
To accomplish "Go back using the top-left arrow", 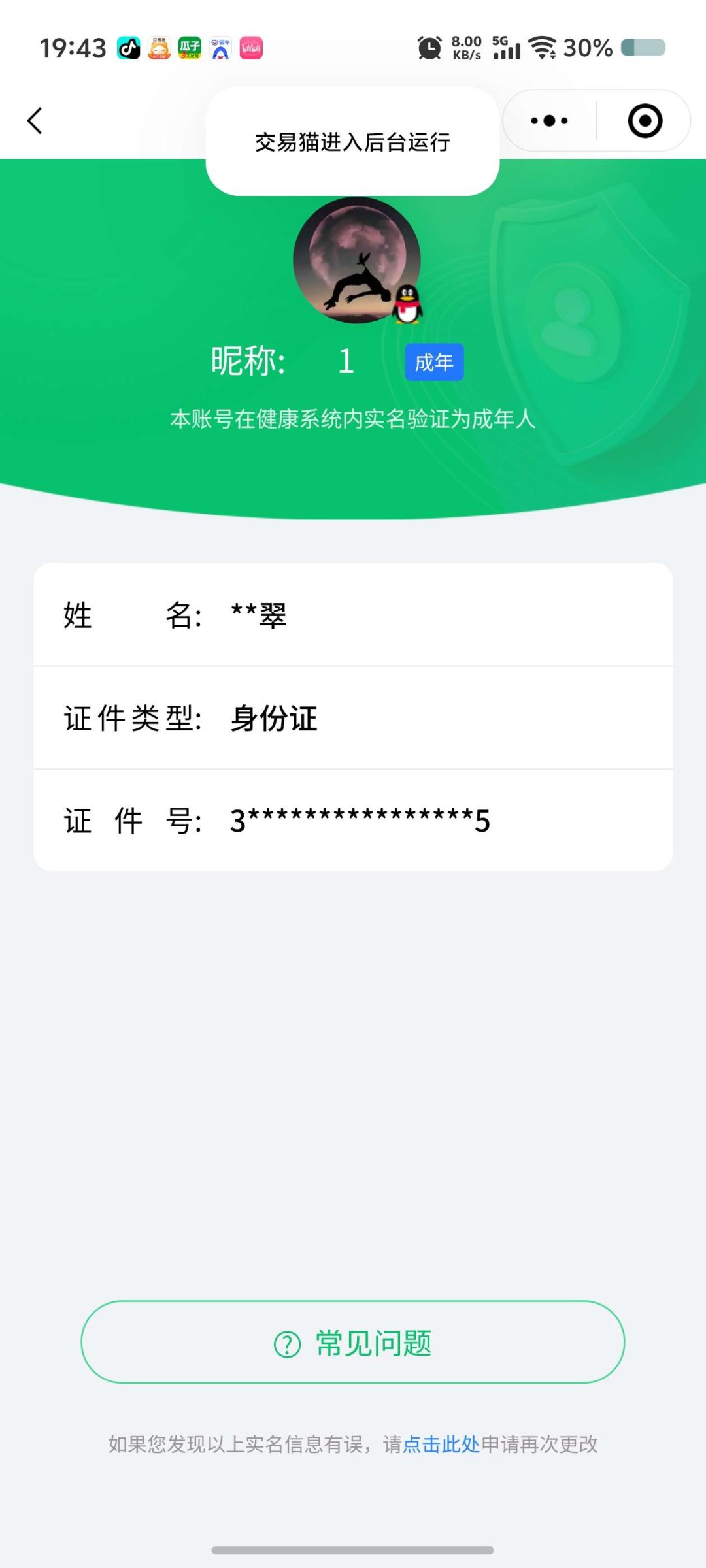I will pyautogui.click(x=35, y=121).
